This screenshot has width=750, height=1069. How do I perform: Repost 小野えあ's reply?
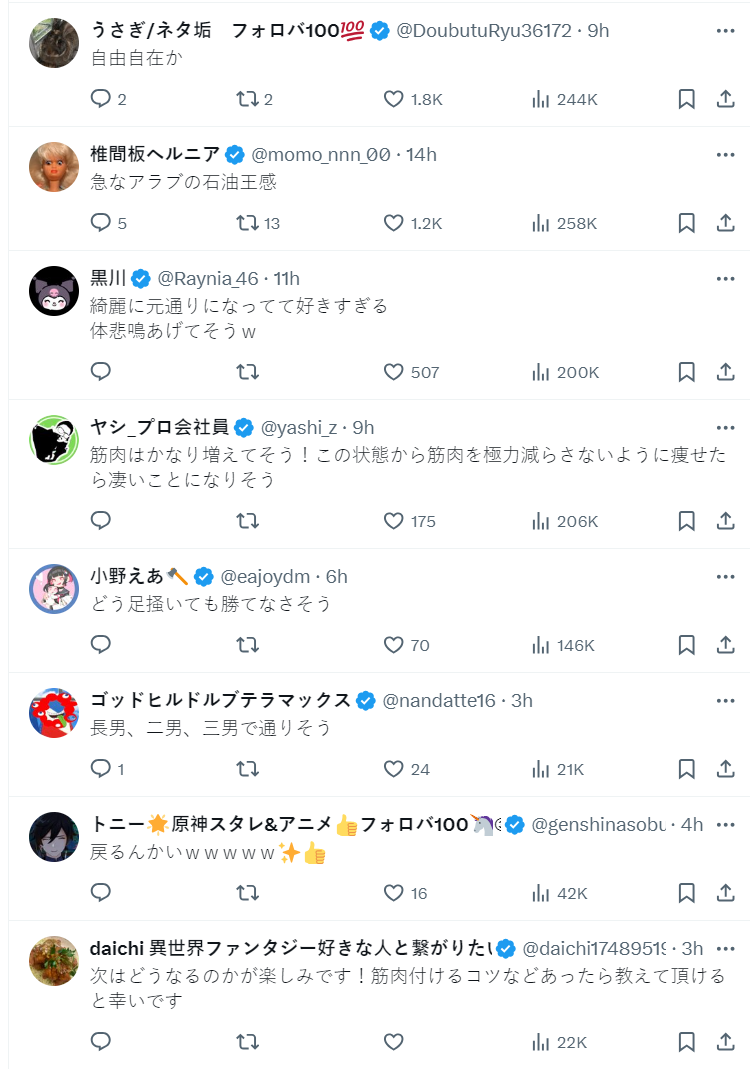(x=247, y=645)
